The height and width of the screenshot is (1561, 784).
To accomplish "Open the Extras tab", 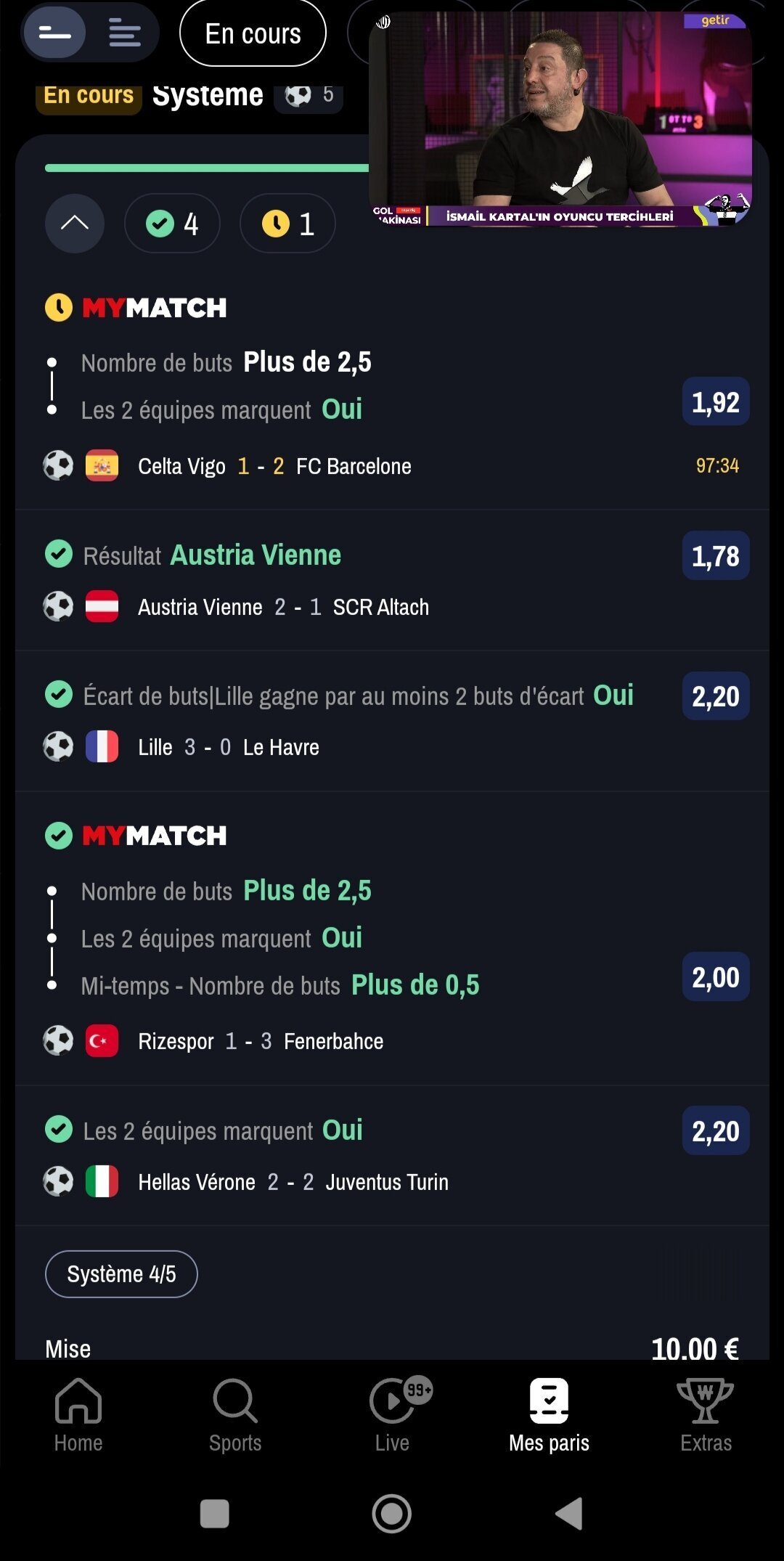I will (706, 1415).
